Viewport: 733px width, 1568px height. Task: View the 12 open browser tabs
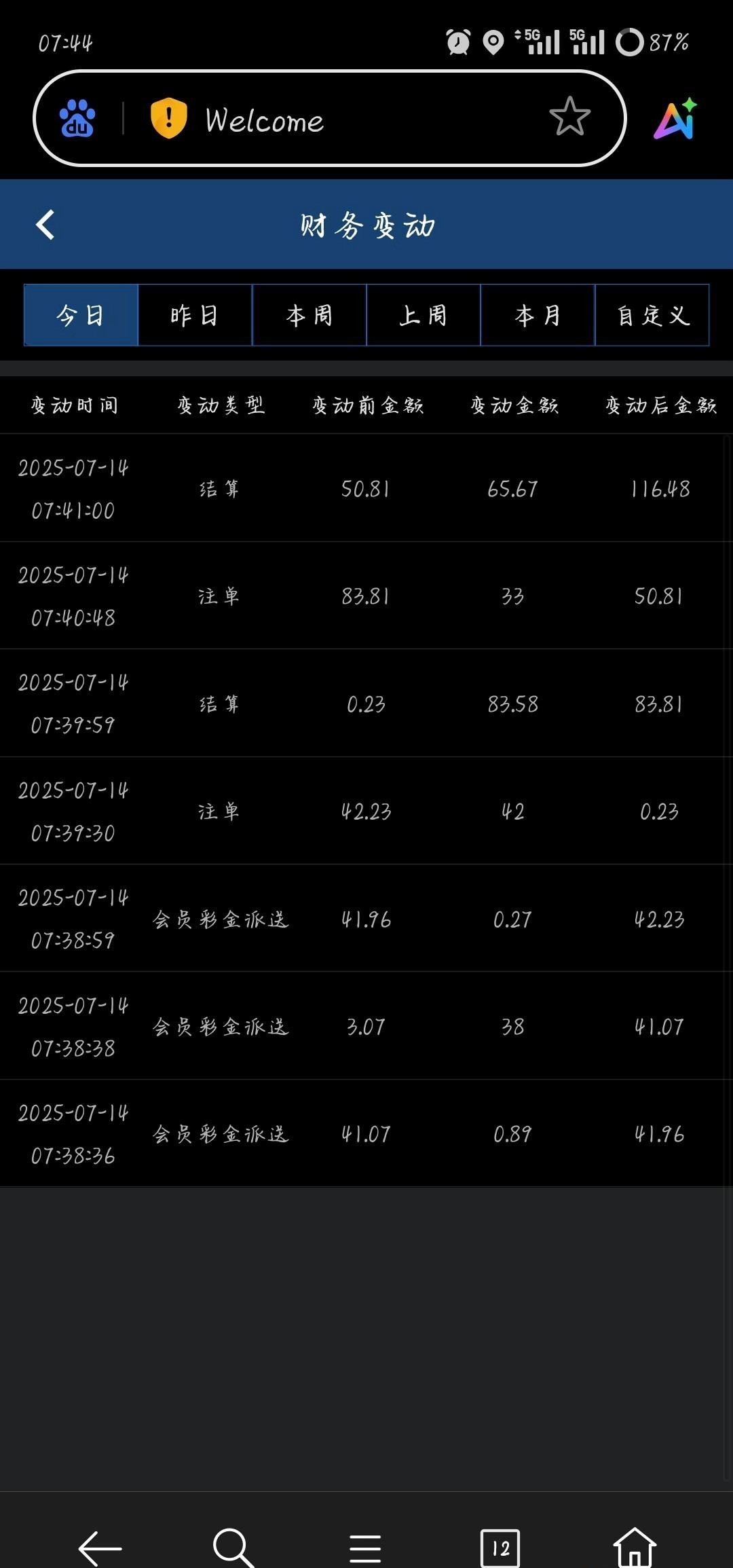point(500,1548)
